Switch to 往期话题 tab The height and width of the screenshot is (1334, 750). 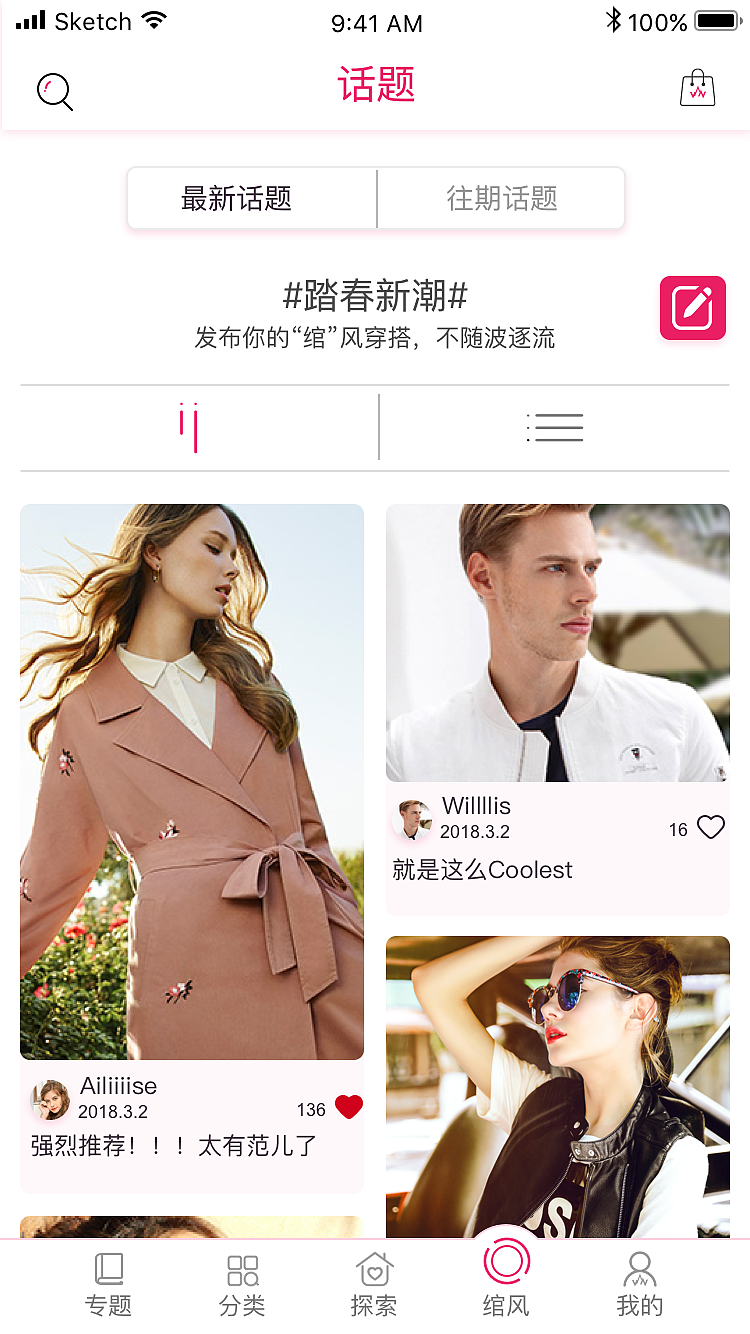coord(500,198)
